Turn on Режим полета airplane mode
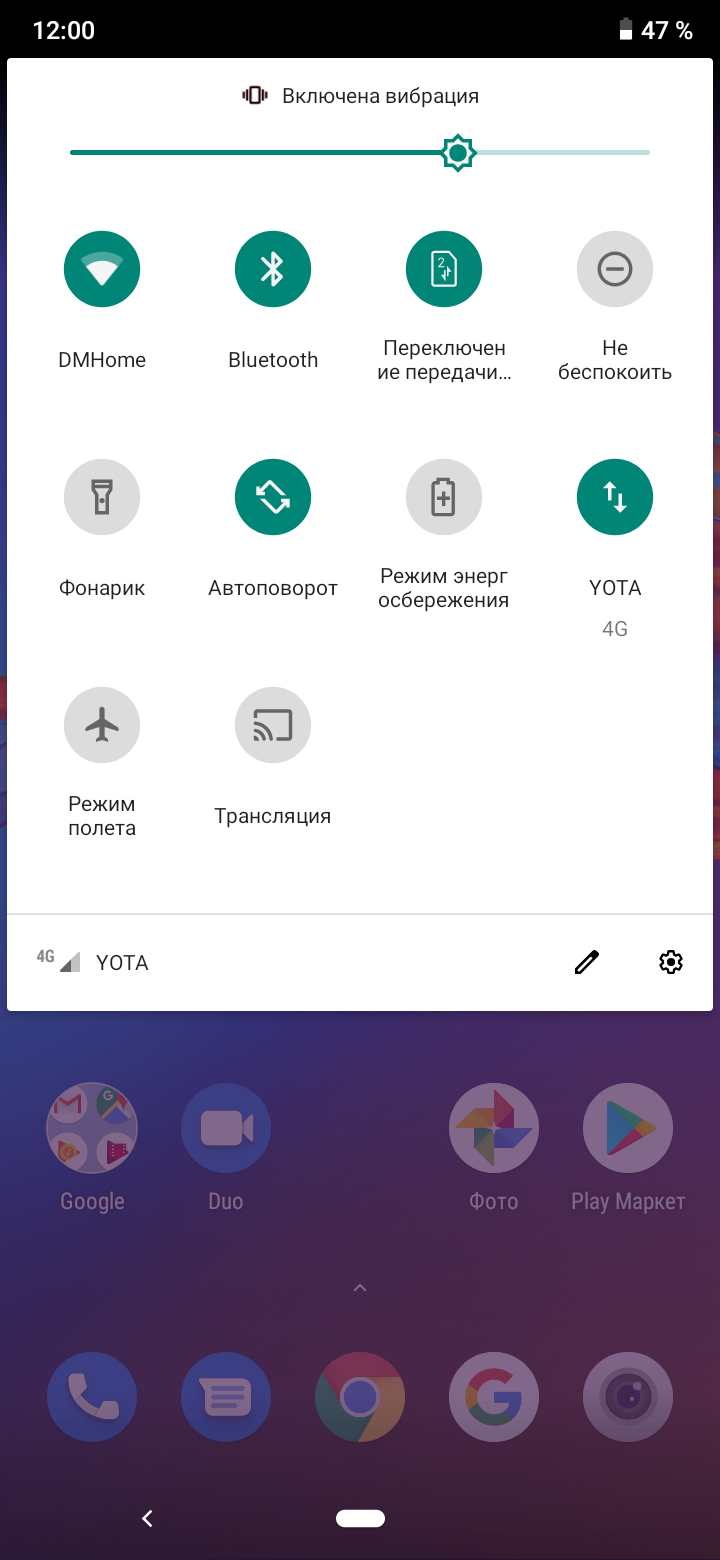The height and width of the screenshot is (1560, 720). pos(102,725)
